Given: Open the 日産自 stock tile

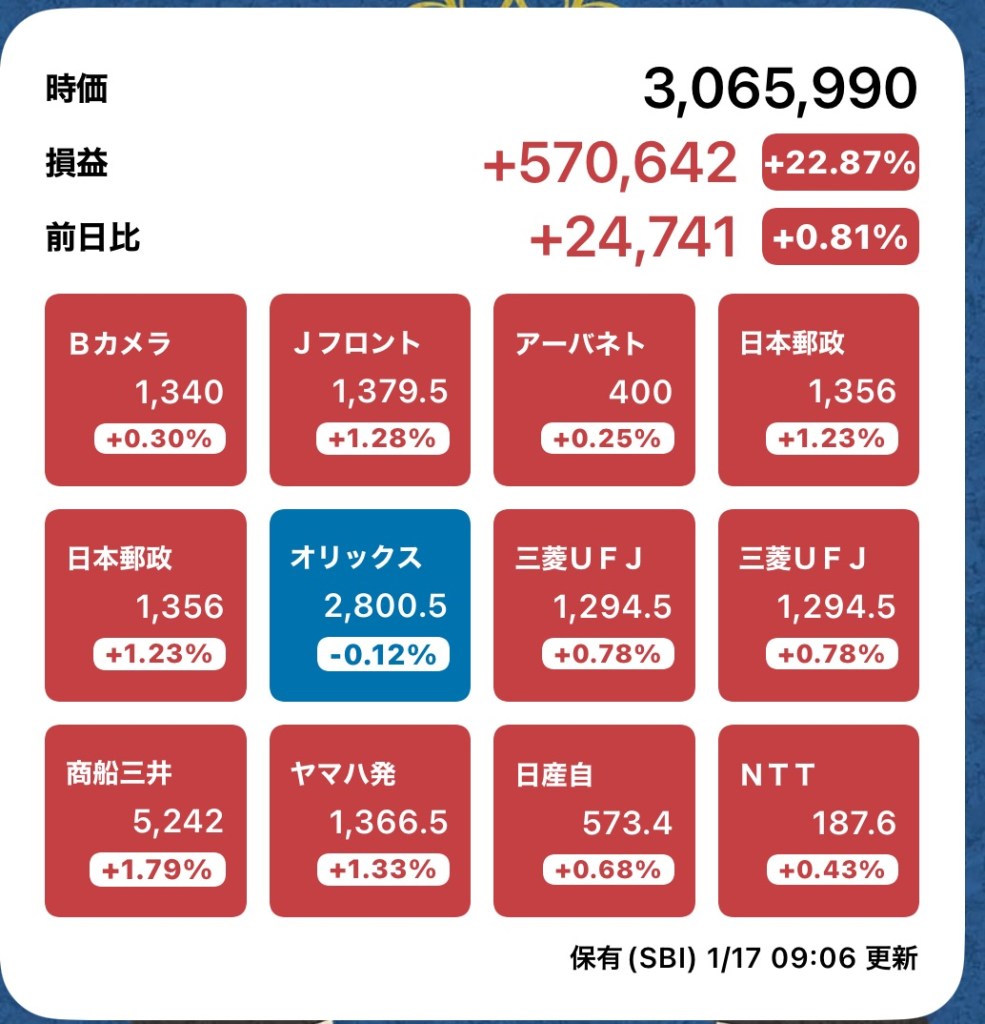Looking at the screenshot, I should click(594, 820).
